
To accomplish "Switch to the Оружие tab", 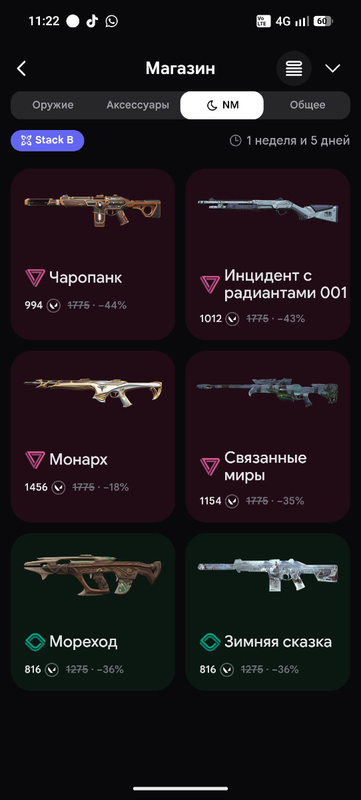I will [x=53, y=105].
